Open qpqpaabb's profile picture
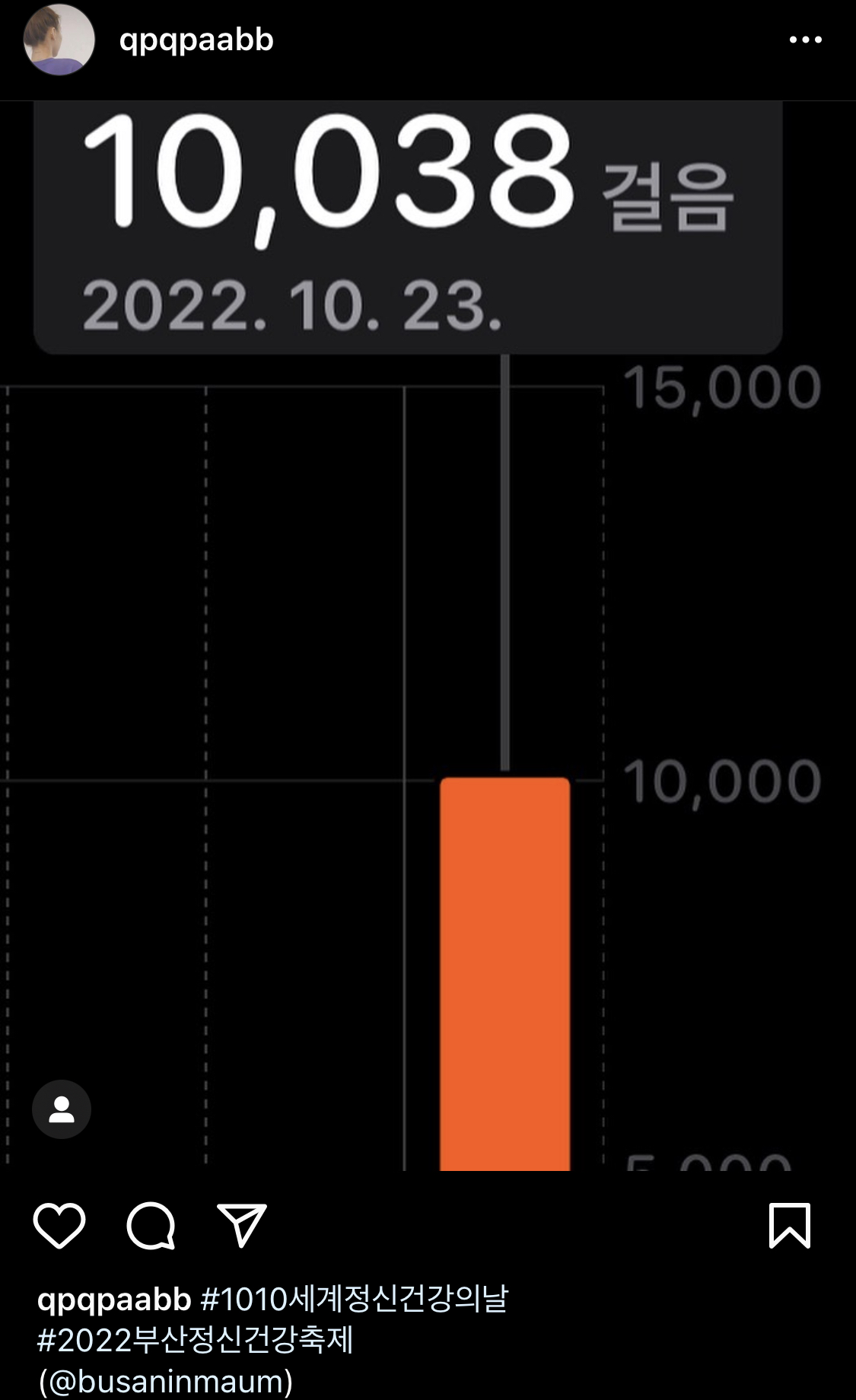This screenshot has height=1400, width=856. 59,40
